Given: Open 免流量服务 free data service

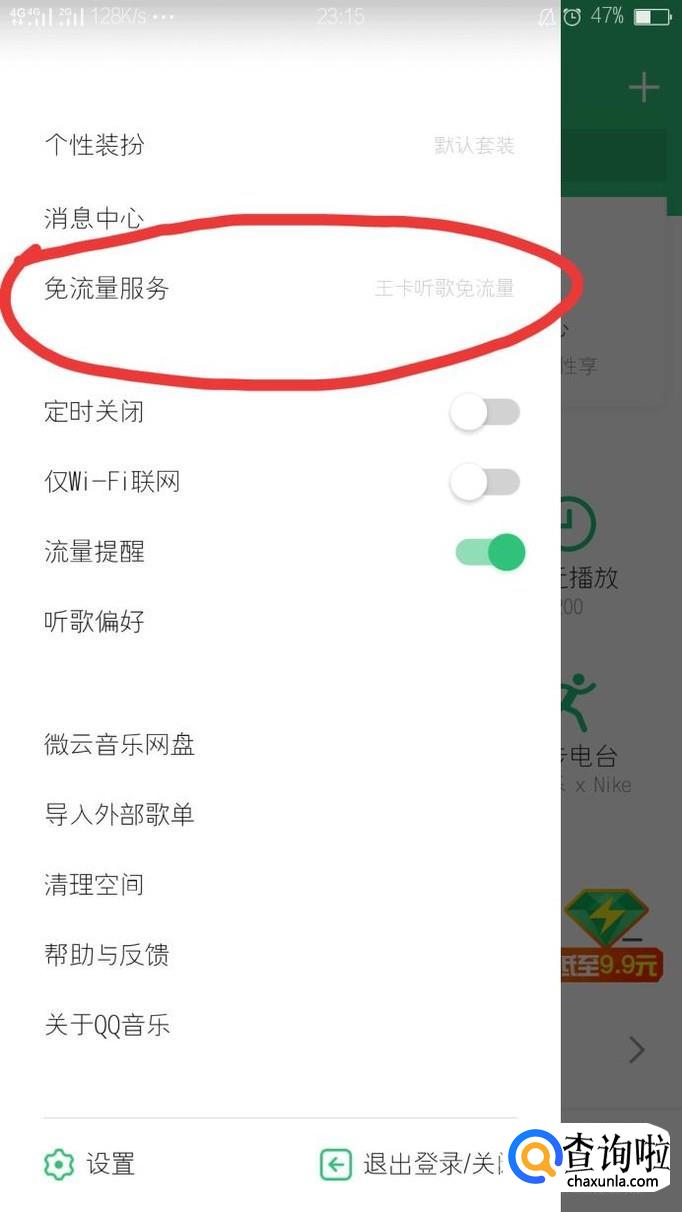Looking at the screenshot, I should [107, 289].
